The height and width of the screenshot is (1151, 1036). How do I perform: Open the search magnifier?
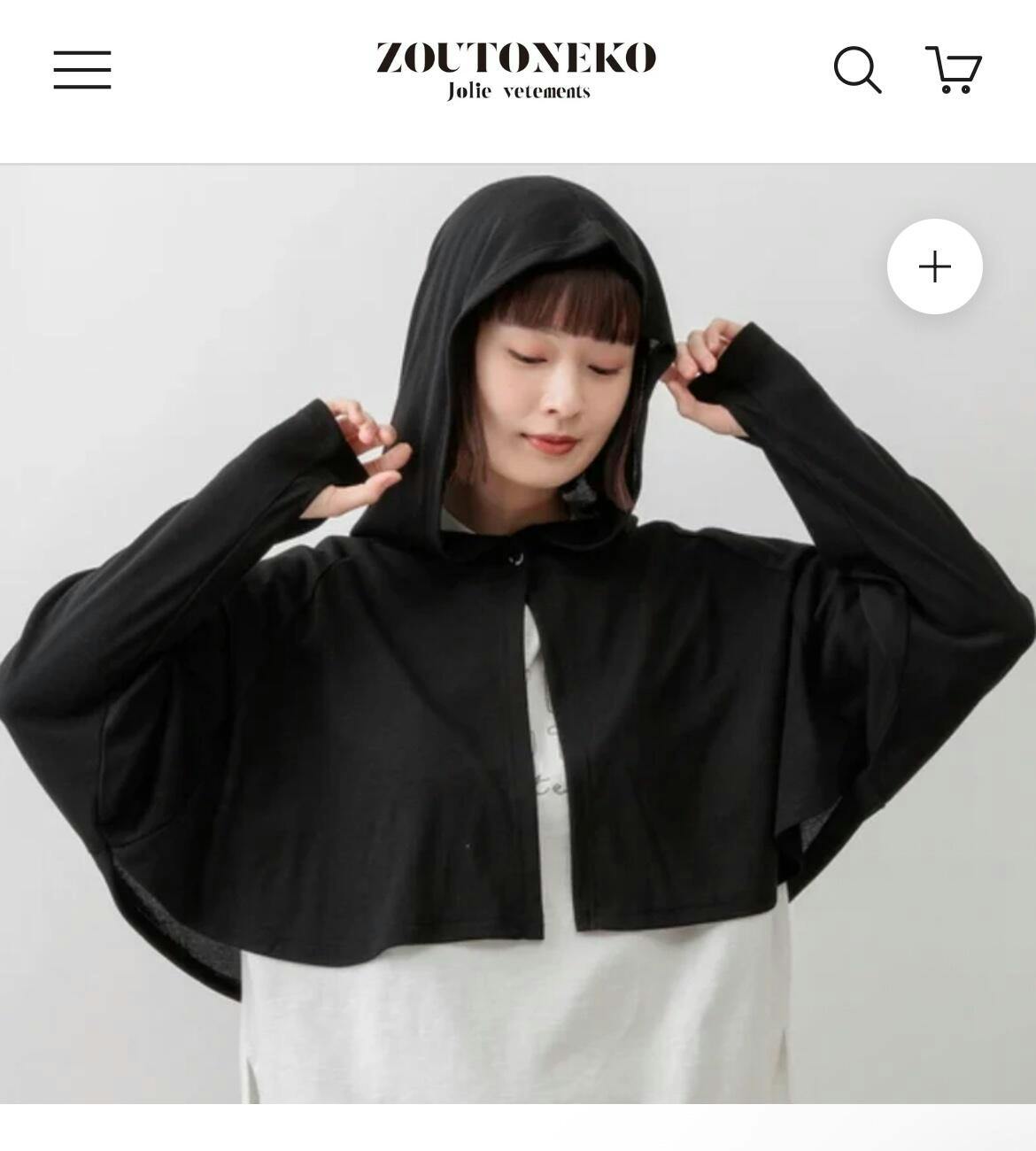pyautogui.click(x=856, y=70)
